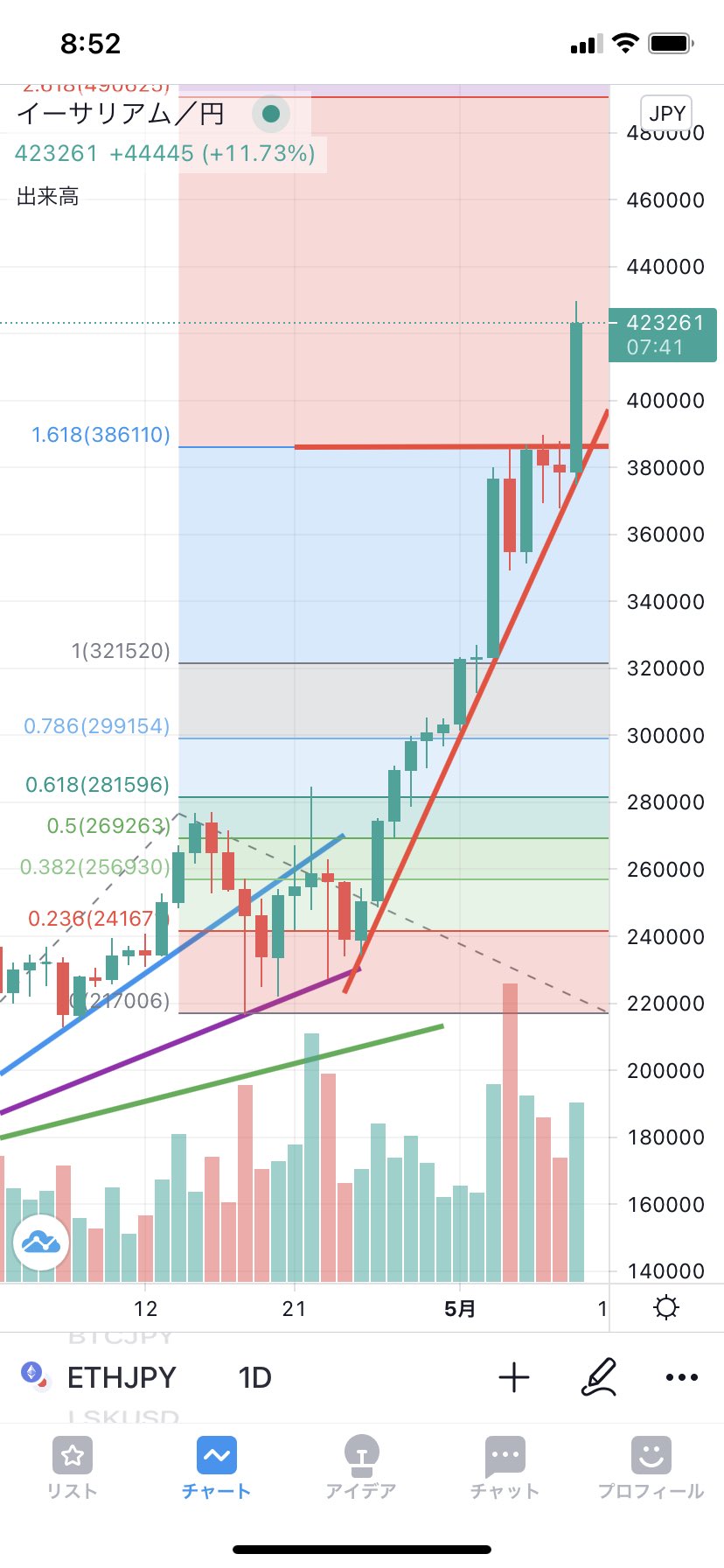
Task: Tap the 423261 current price label
Action: pyautogui.click(x=663, y=334)
